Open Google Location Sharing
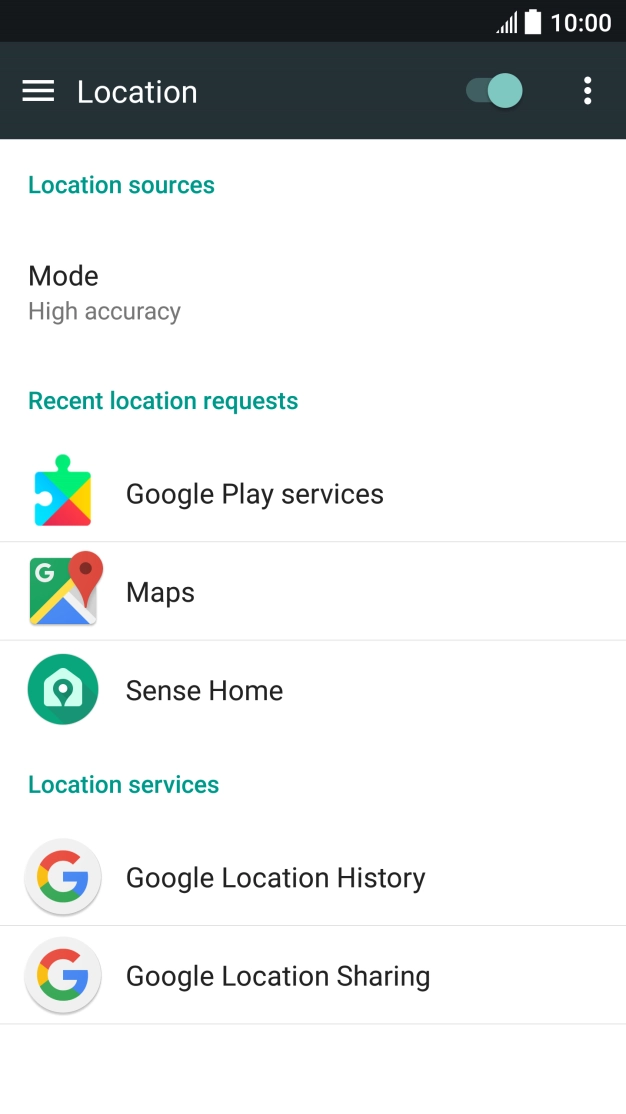626x1114 pixels. tap(277, 976)
